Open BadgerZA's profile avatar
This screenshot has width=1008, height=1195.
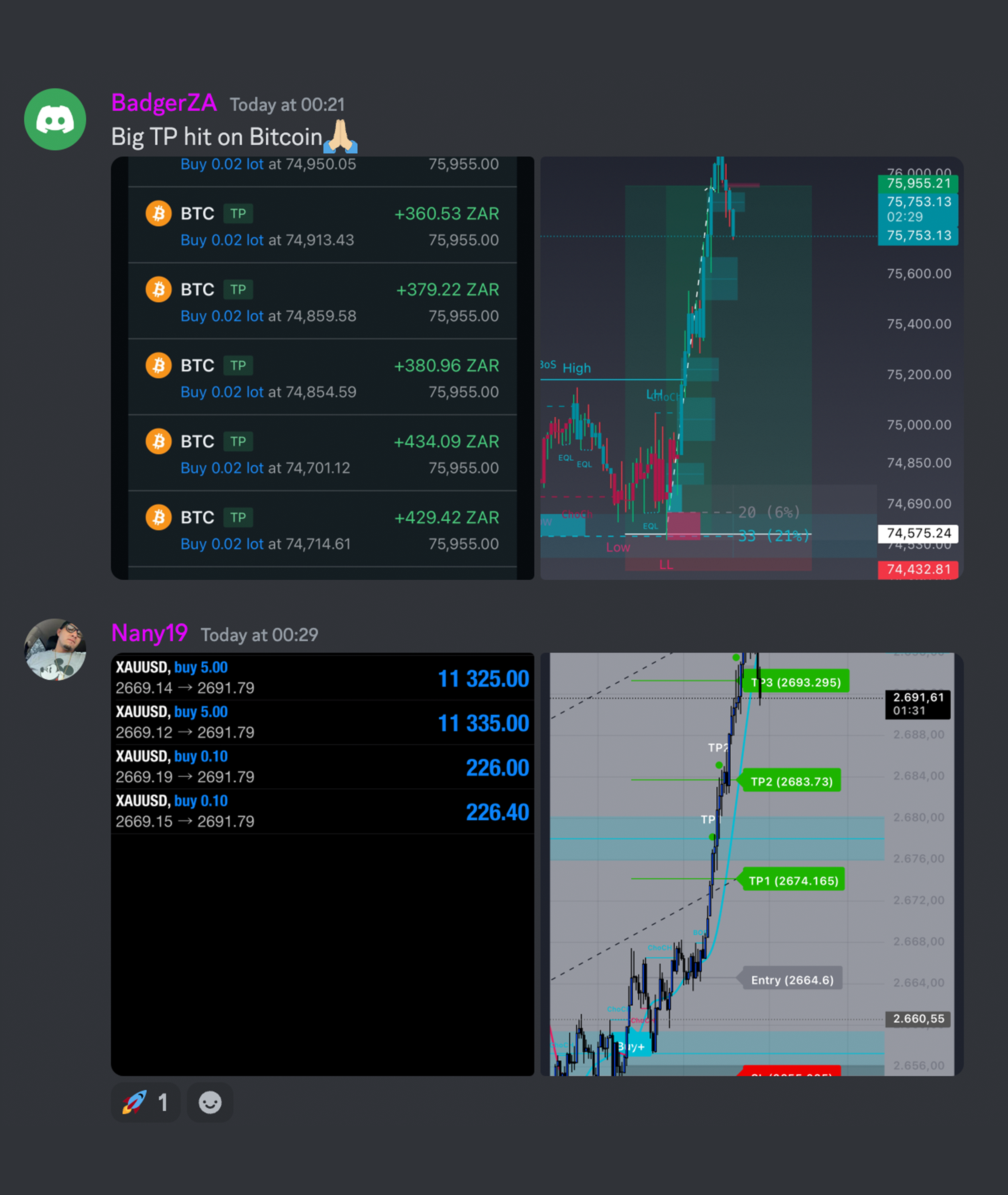pyautogui.click(x=55, y=119)
